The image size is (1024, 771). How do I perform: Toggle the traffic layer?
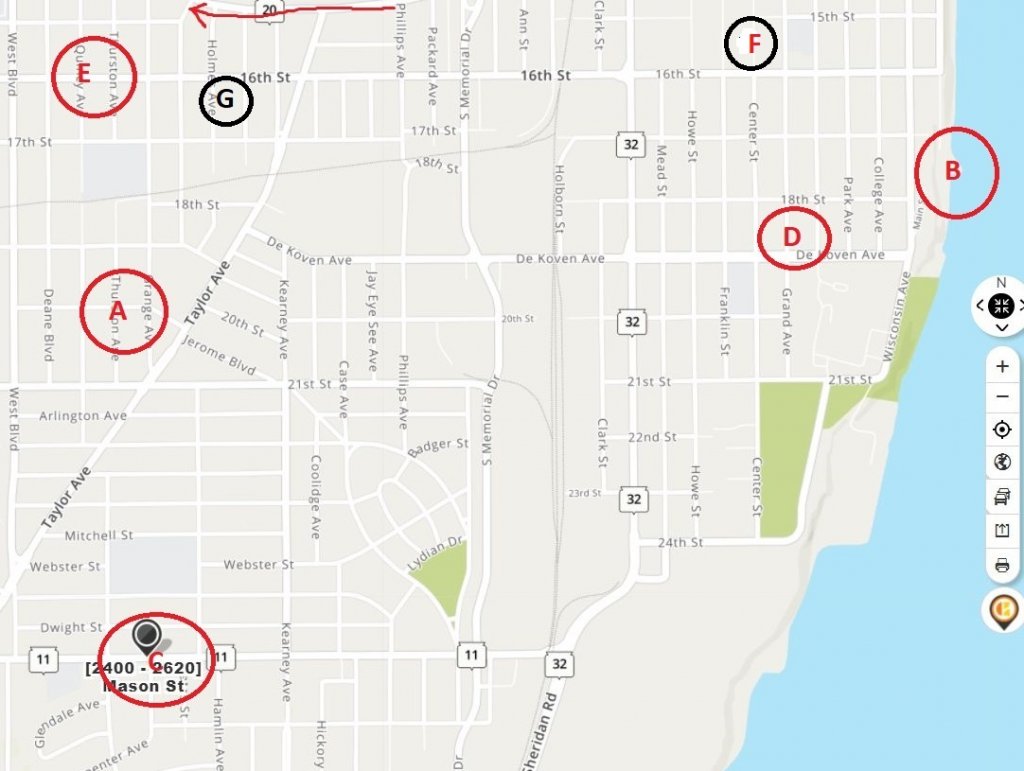click(x=1002, y=497)
